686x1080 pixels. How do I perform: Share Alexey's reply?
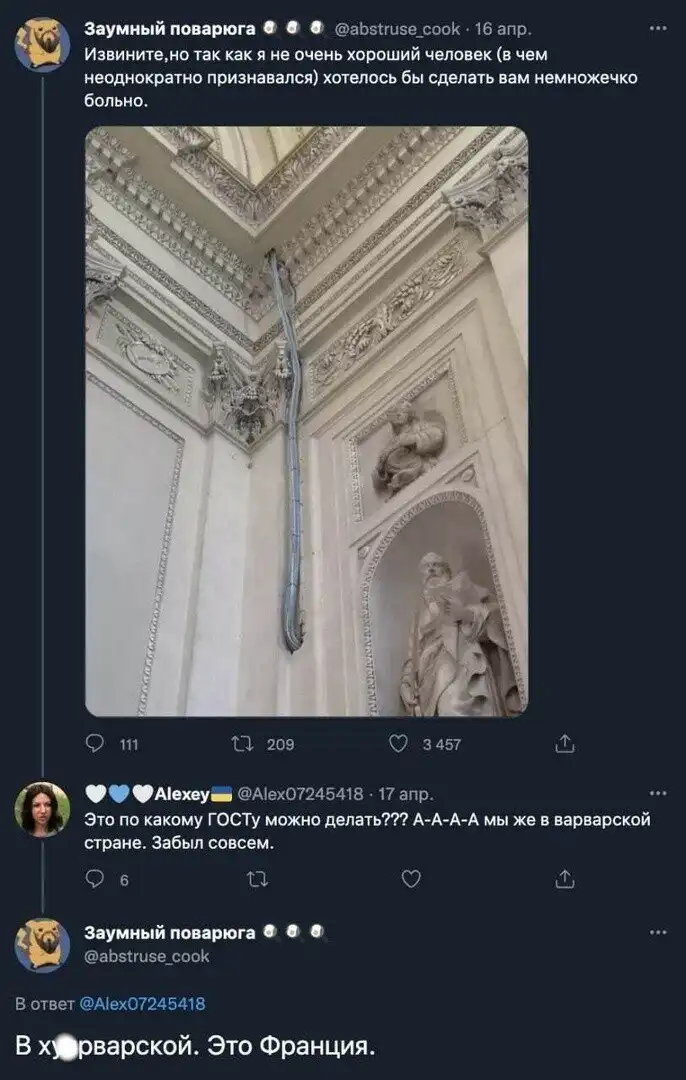[564, 879]
